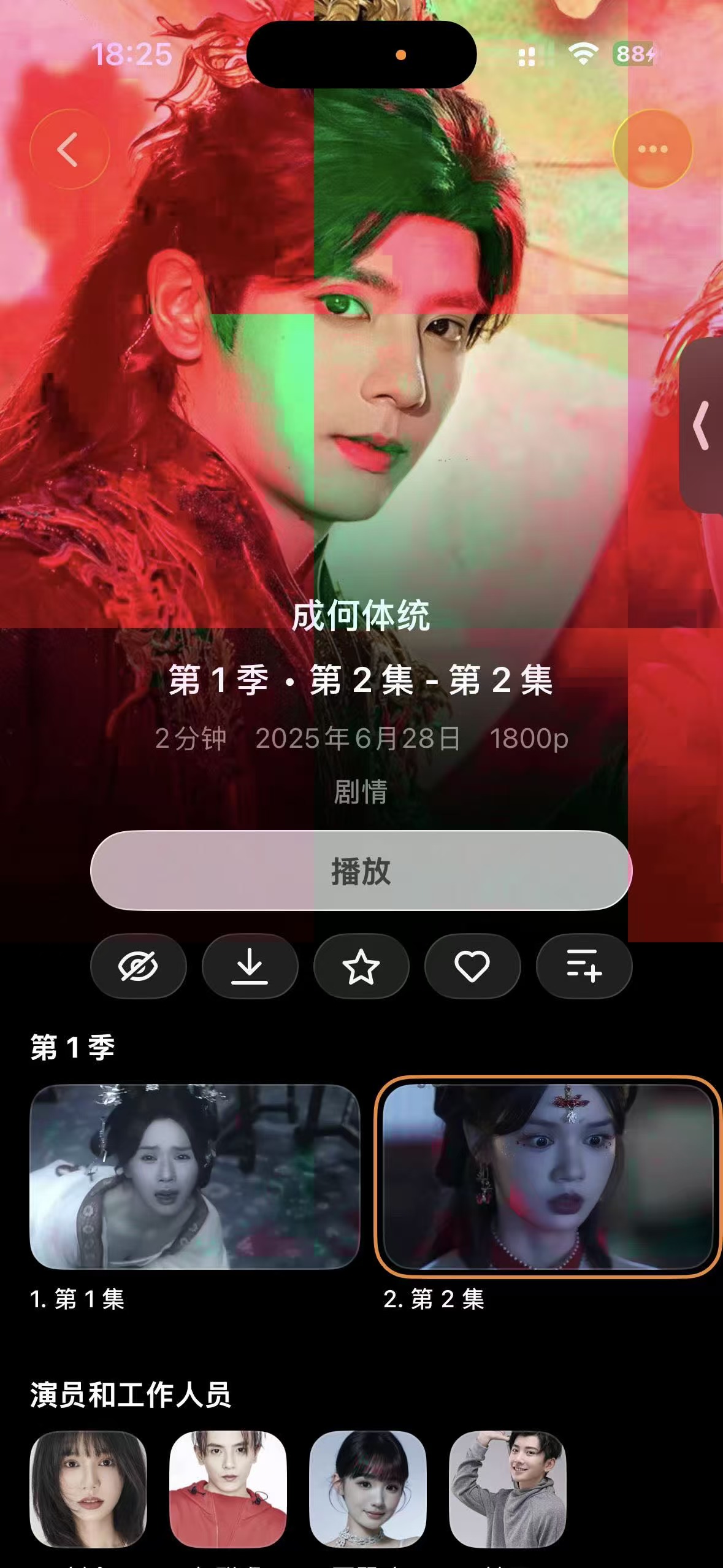
Task: Open the third cast member's profile
Action: click(x=367, y=1489)
